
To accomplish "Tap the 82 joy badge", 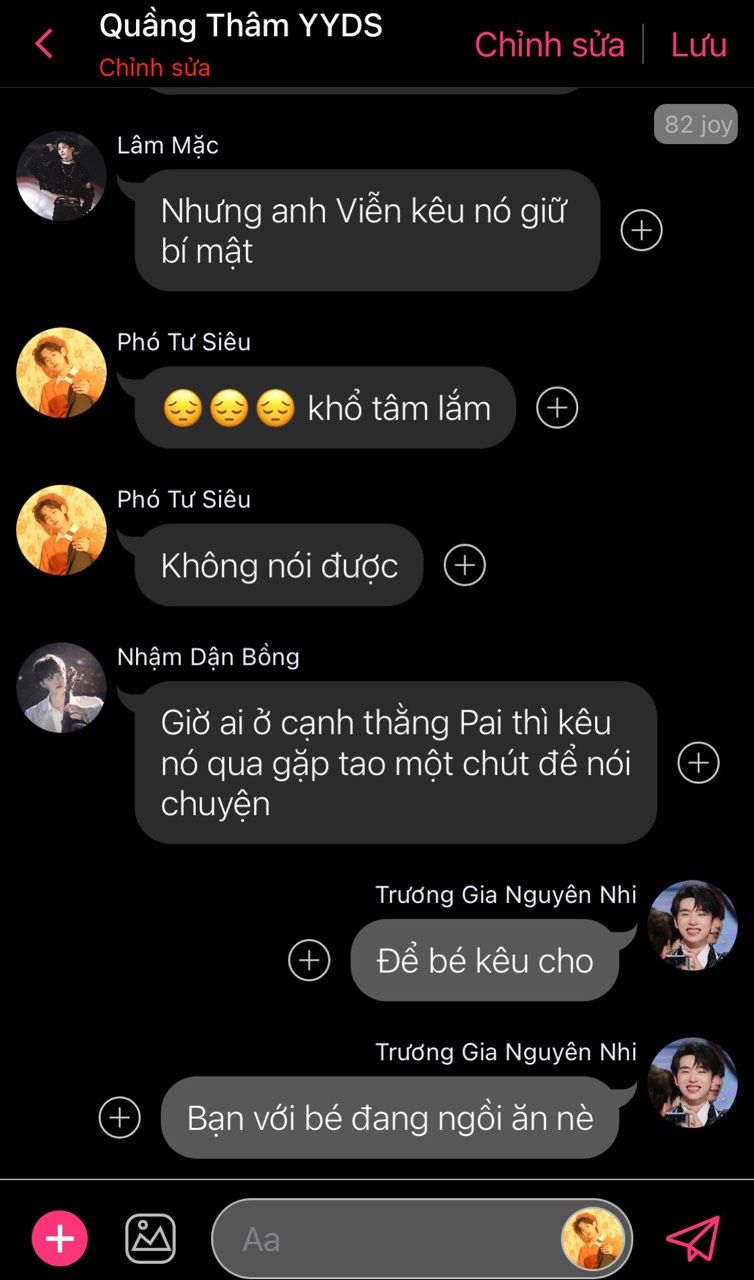I will tap(698, 125).
